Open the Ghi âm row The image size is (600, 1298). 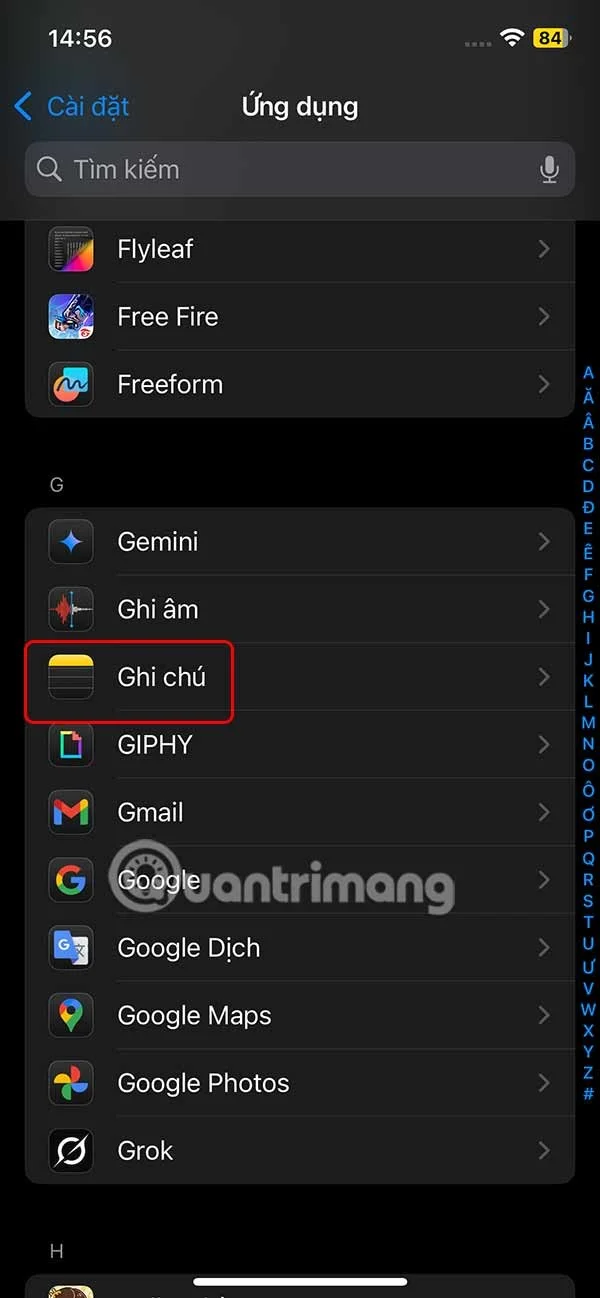pos(300,609)
